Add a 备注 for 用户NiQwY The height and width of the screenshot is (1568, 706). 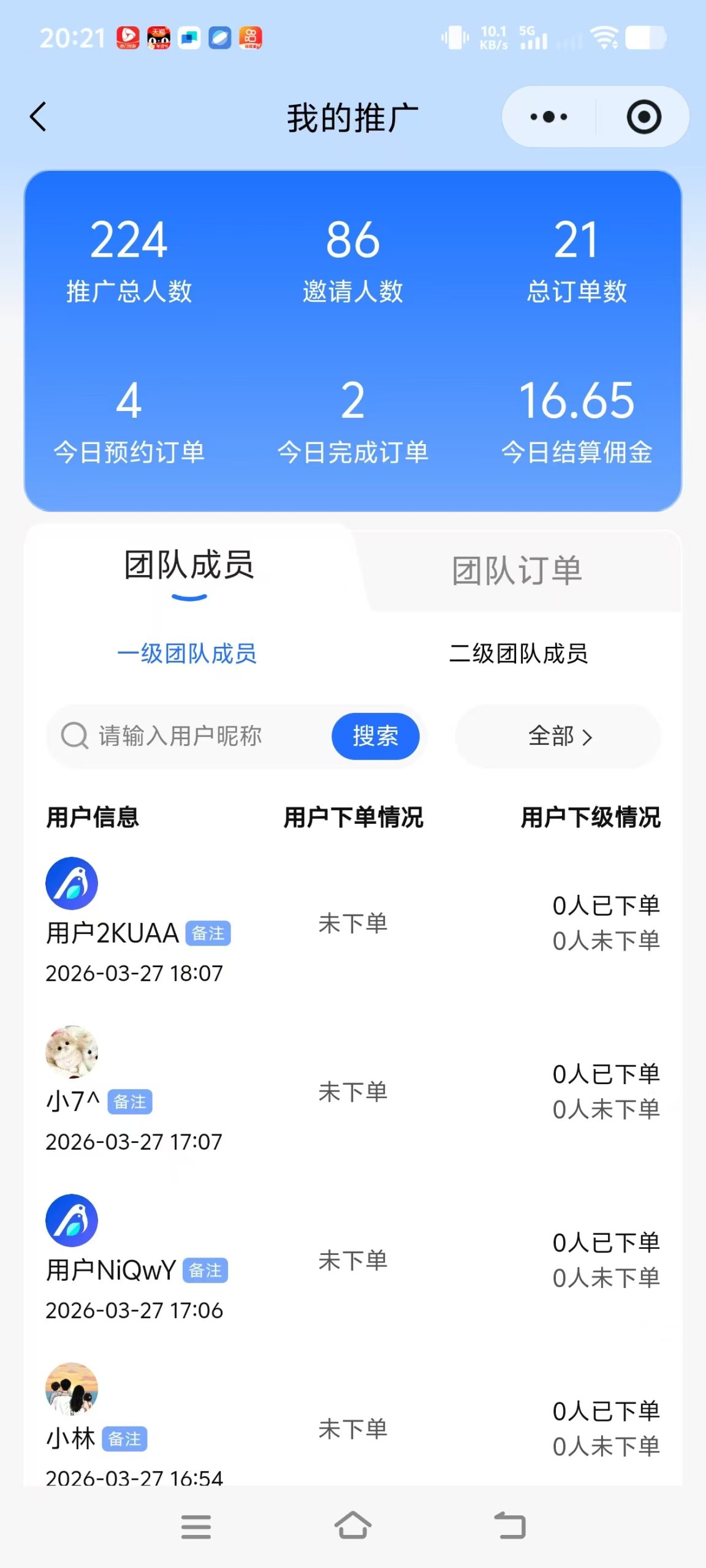pyautogui.click(x=205, y=1270)
